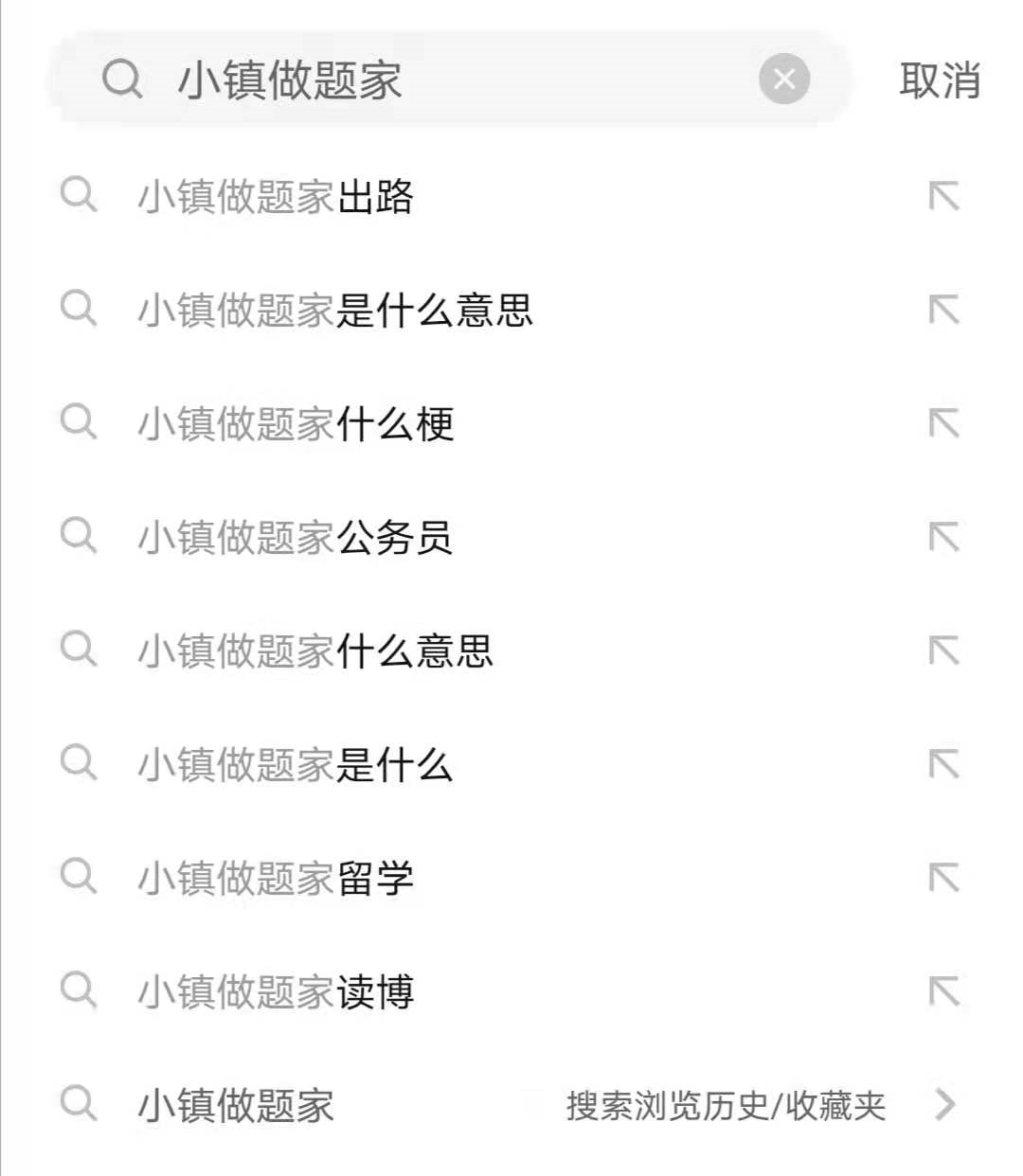The height and width of the screenshot is (1176, 1023).
Task: Cancel the search with 取消
Action: pyautogui.click(x=939, y=80)
